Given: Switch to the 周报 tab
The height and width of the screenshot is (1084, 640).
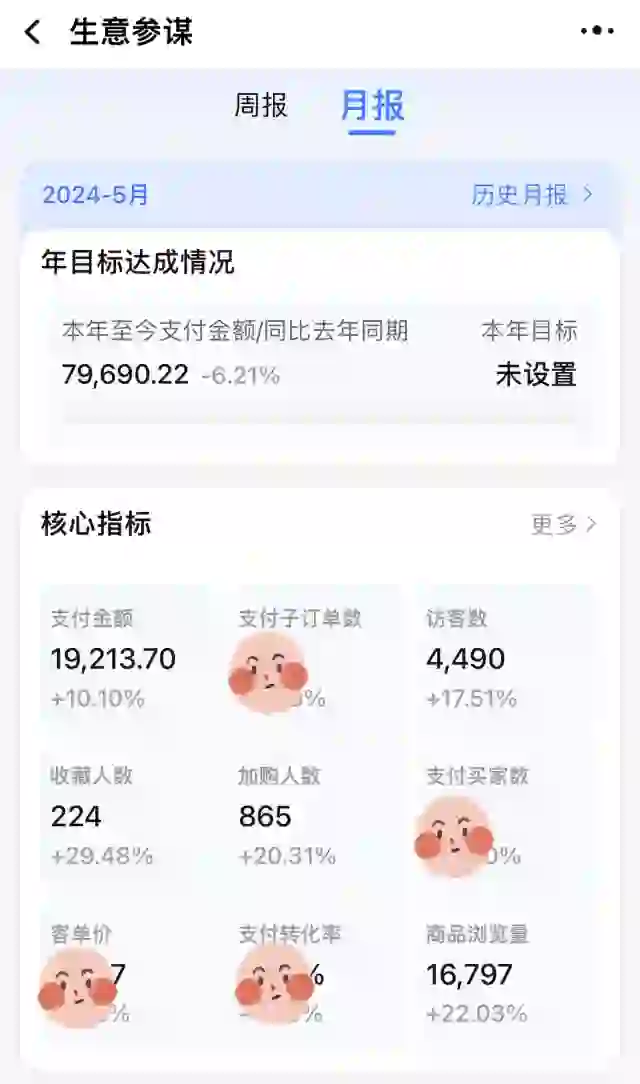Looking at the screenshot, I should 261,105.
